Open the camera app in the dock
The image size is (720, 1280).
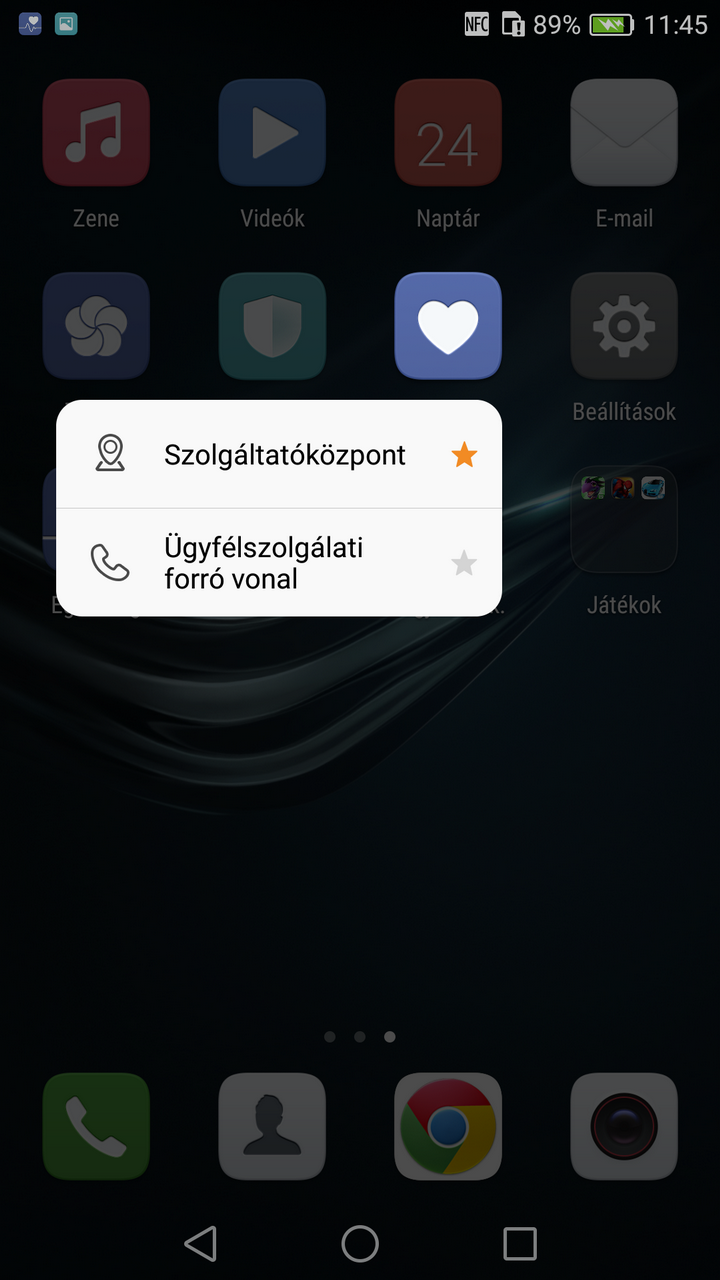click(x=624, y=1127)
